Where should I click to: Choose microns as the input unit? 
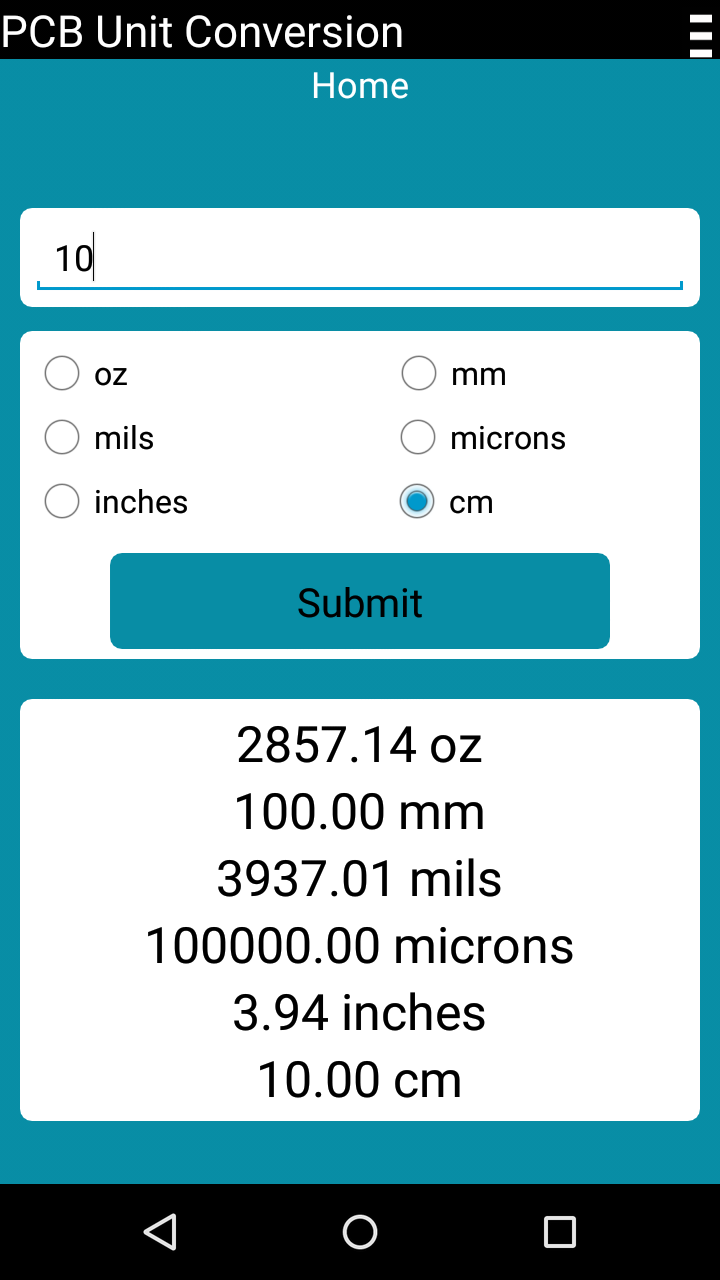pos(418,437)
